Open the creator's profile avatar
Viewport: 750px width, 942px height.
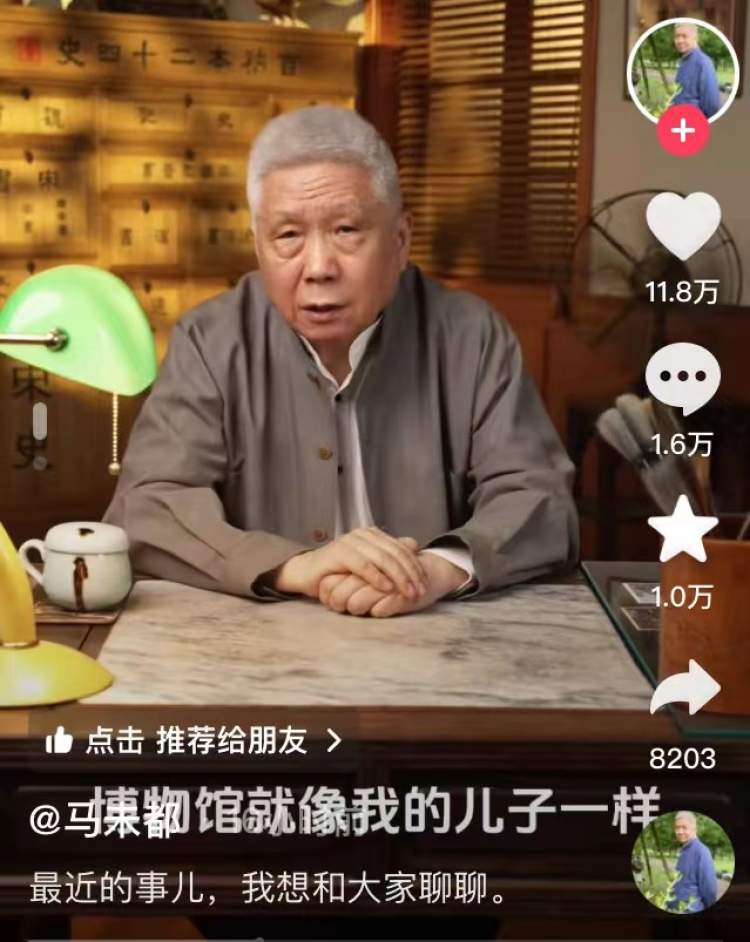pyautogui.click(x=683, y=68)
